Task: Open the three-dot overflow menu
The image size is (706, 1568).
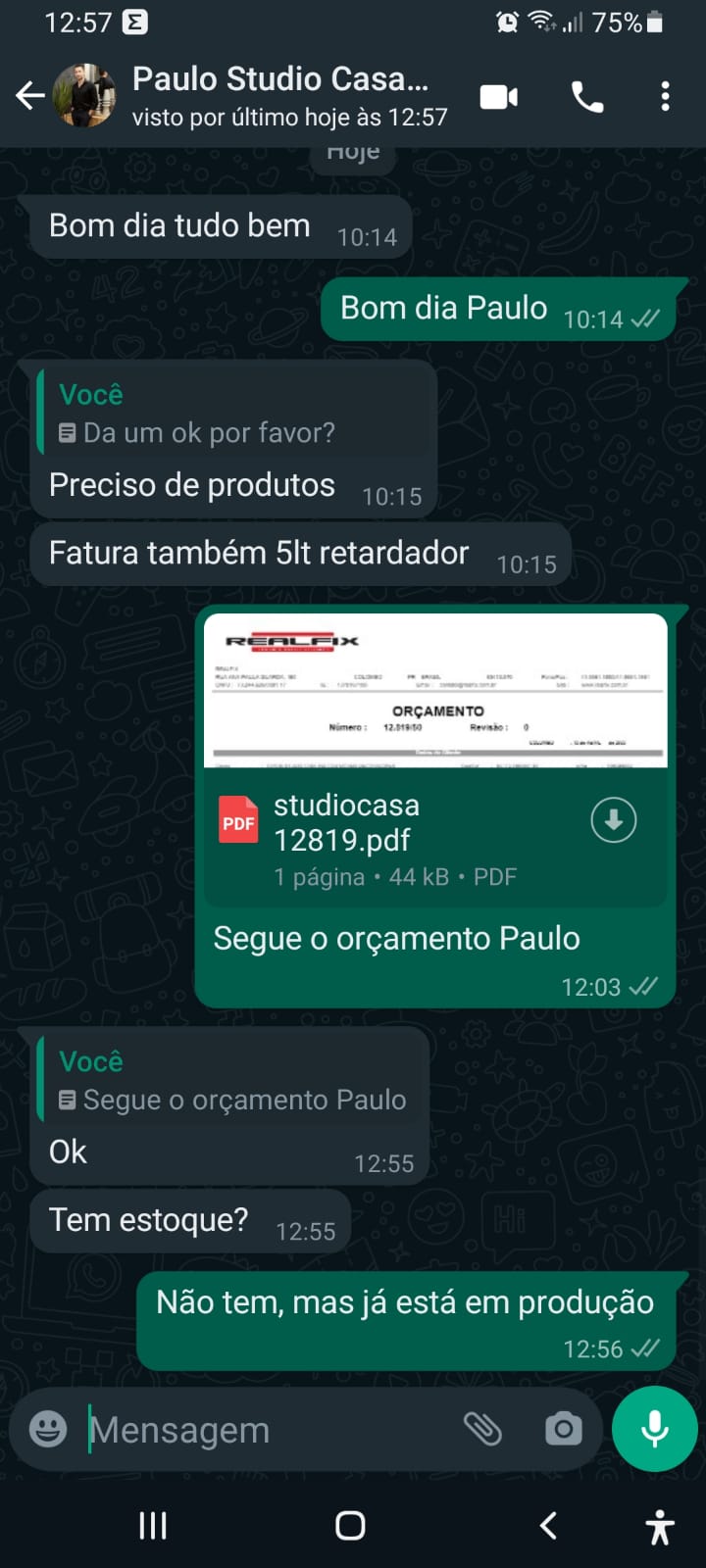Action: (665, 96)
